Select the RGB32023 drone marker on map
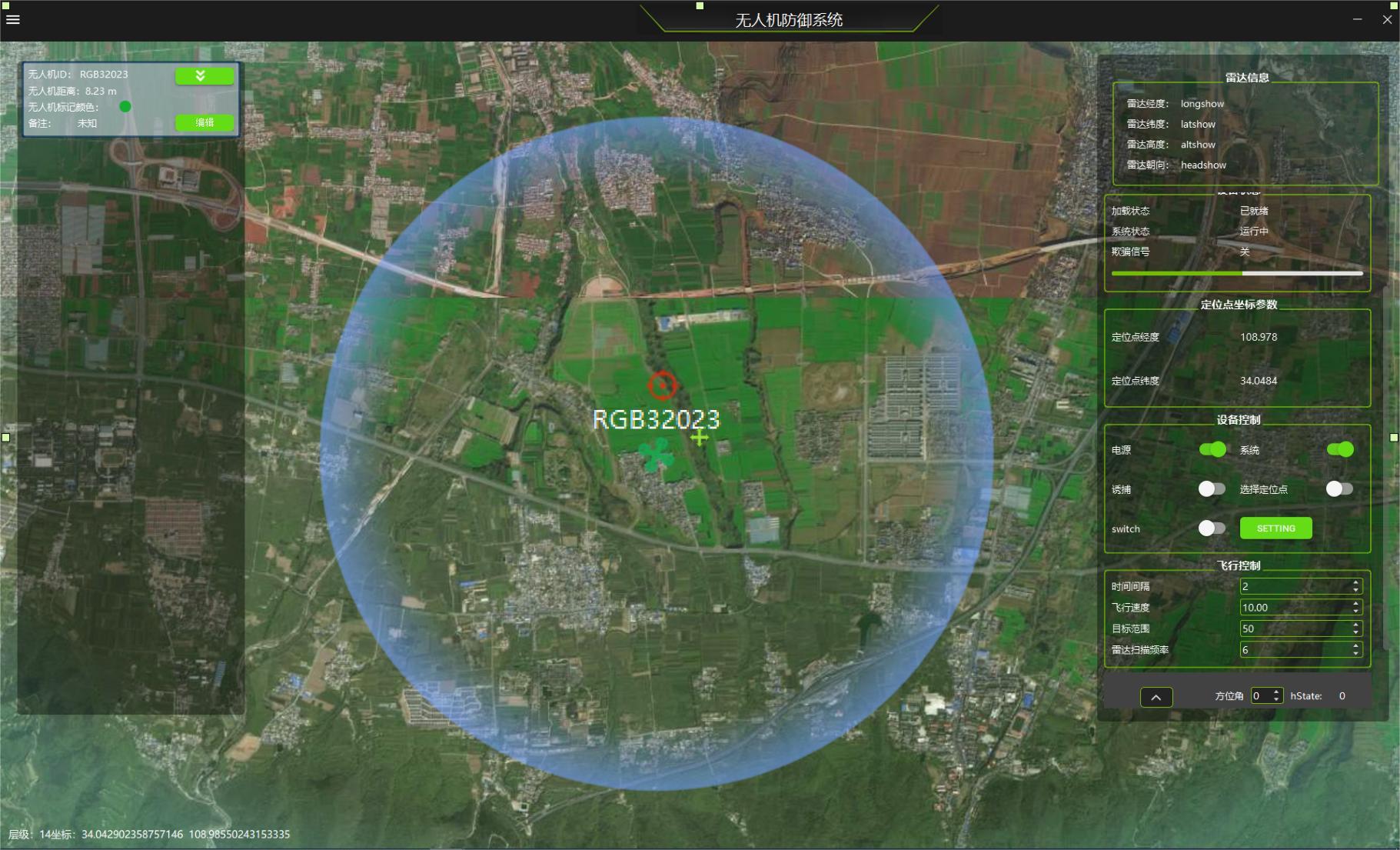The height and width of the screenshot is (850, 1400). (x=656, y=455)
